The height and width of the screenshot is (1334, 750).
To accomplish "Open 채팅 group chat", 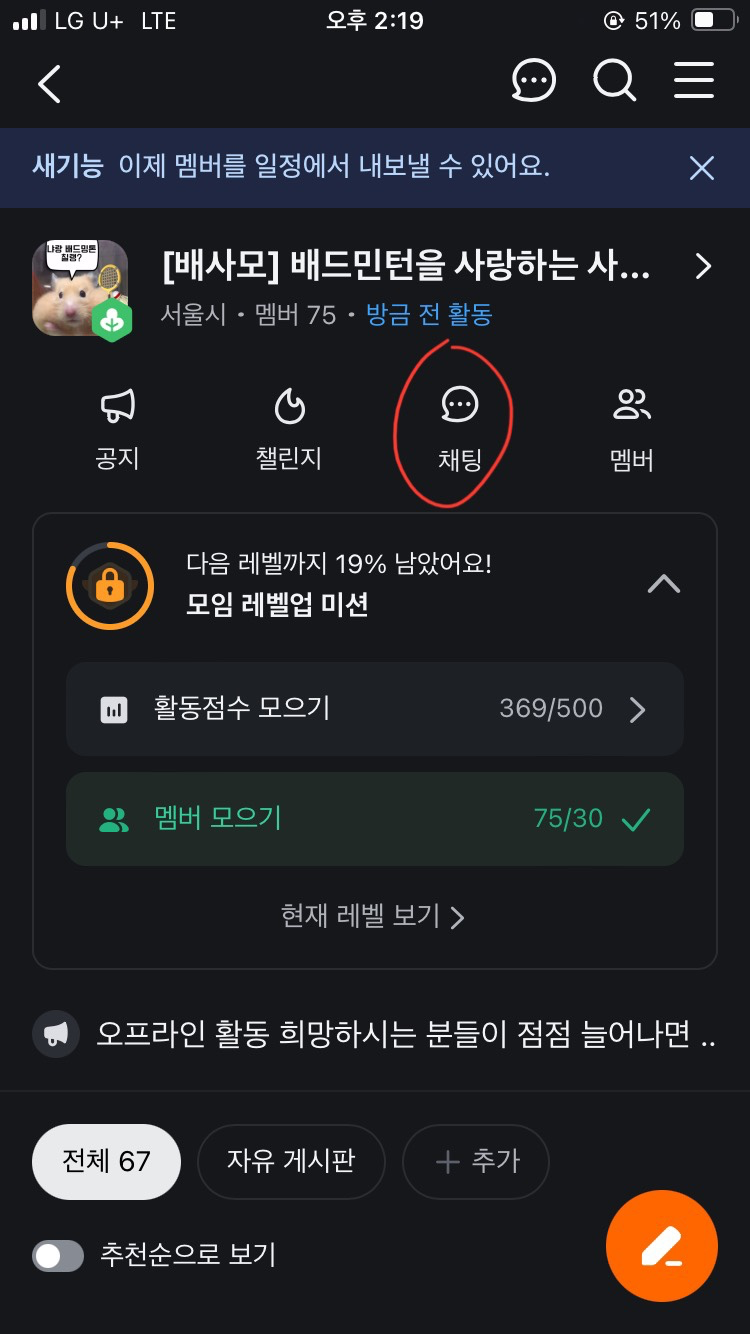I will 459,428.
